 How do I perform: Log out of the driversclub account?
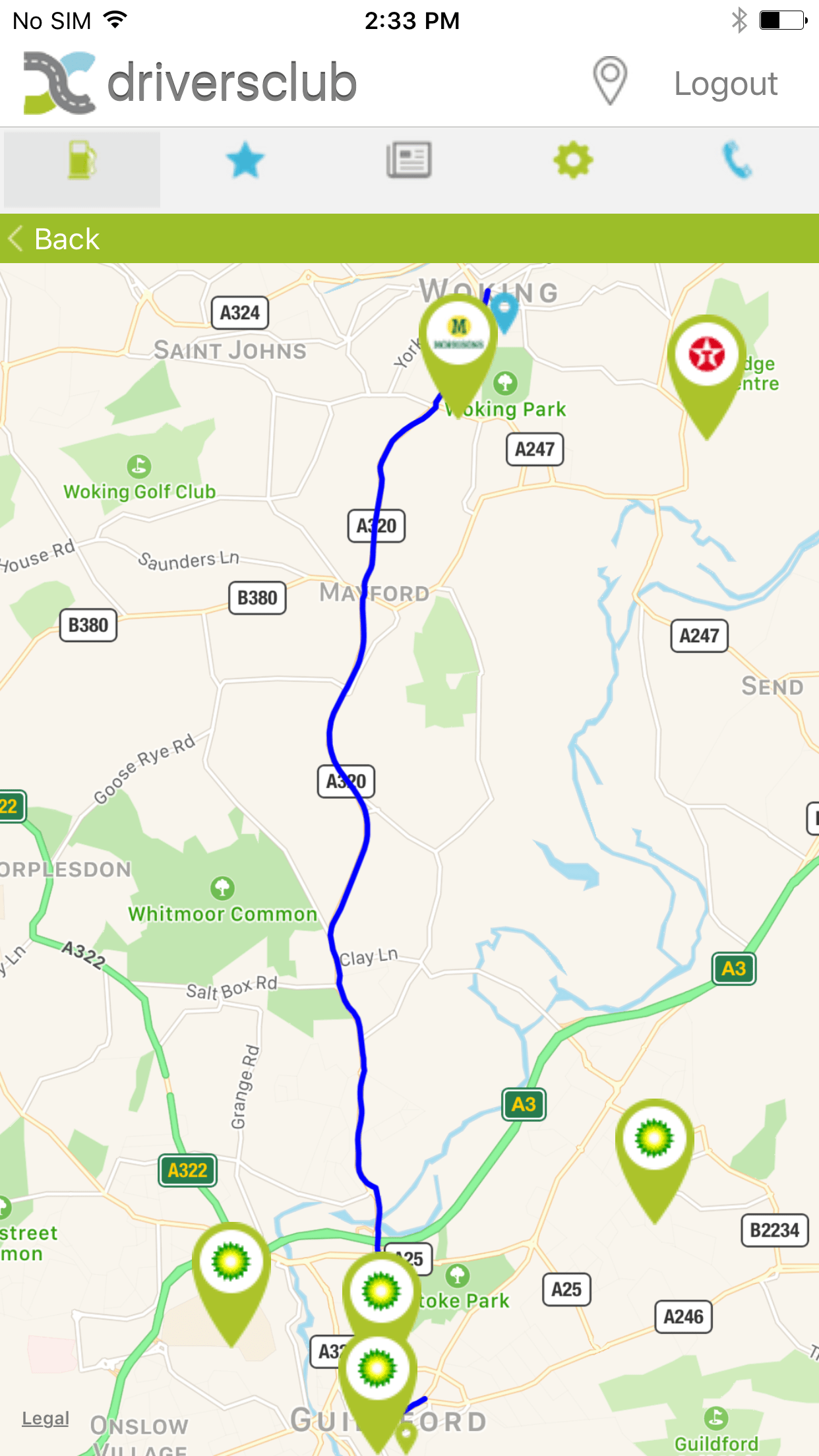[725, 84]
